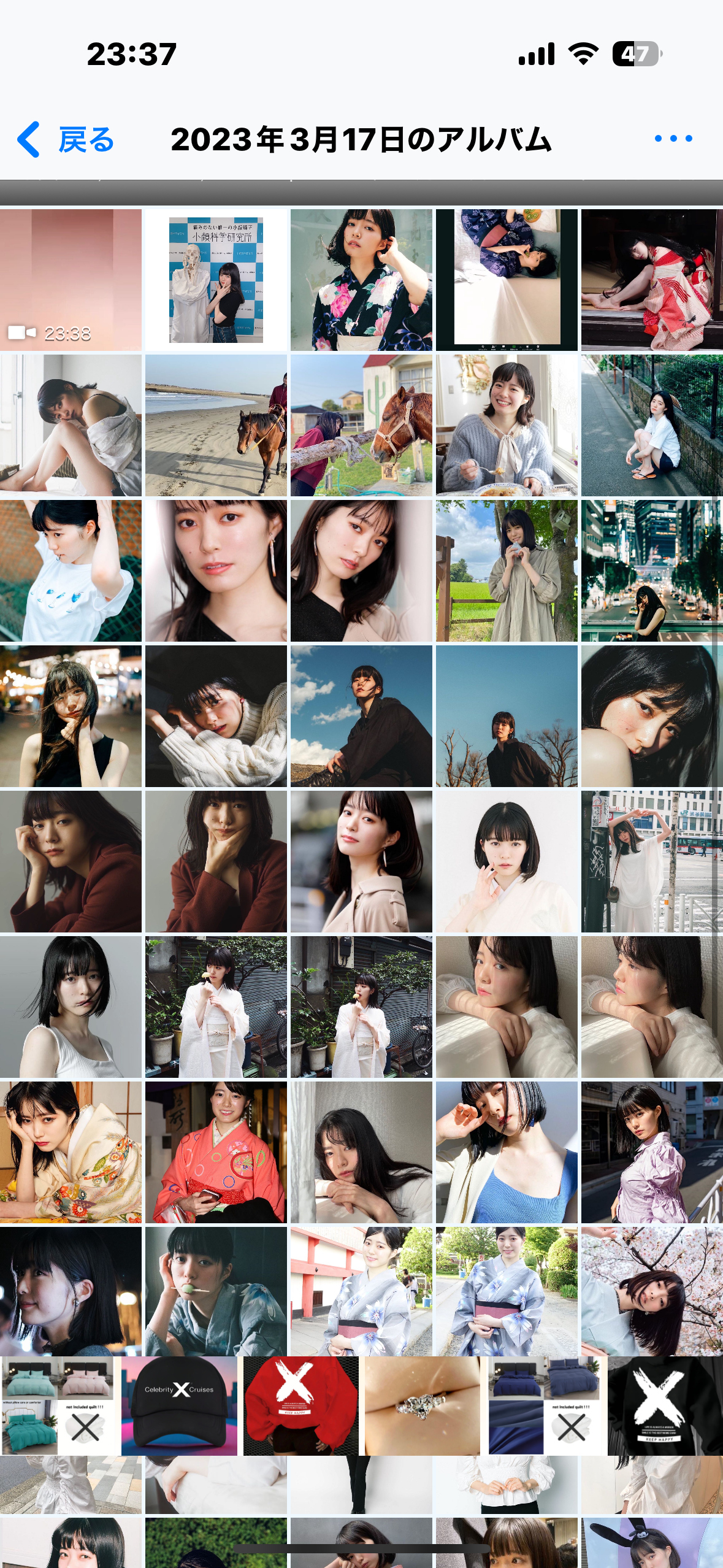Open the brown horse close-up photo
This screenshot has width=723, height=1568.
(x=361, y=425)
